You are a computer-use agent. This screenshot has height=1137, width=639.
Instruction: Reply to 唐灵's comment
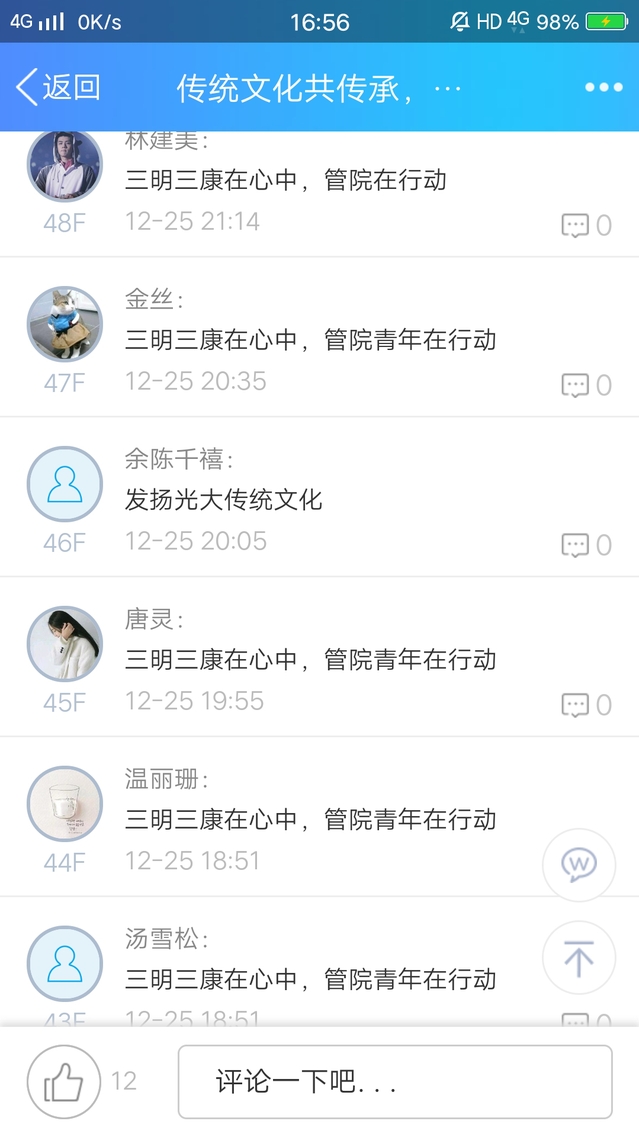pos(585,706)
